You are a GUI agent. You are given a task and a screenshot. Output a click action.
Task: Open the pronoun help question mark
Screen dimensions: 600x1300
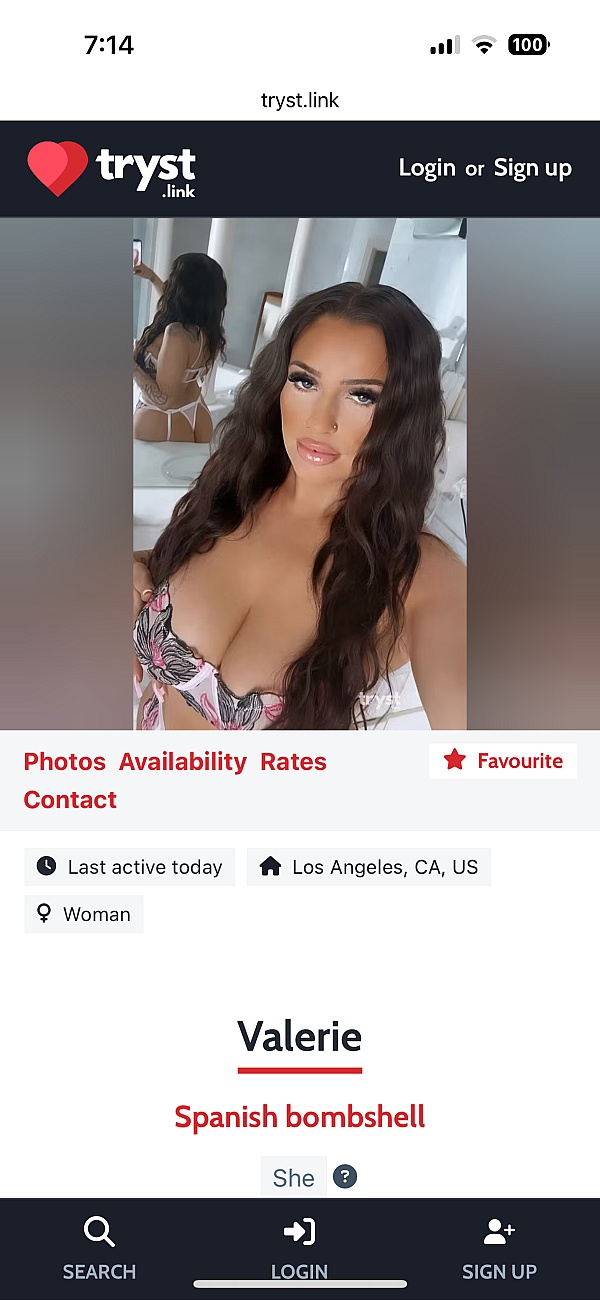[345, 1176]
